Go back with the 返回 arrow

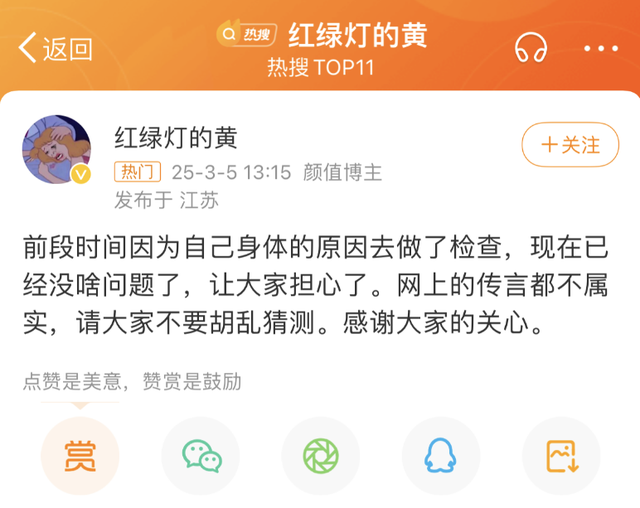tap(55, 48)
